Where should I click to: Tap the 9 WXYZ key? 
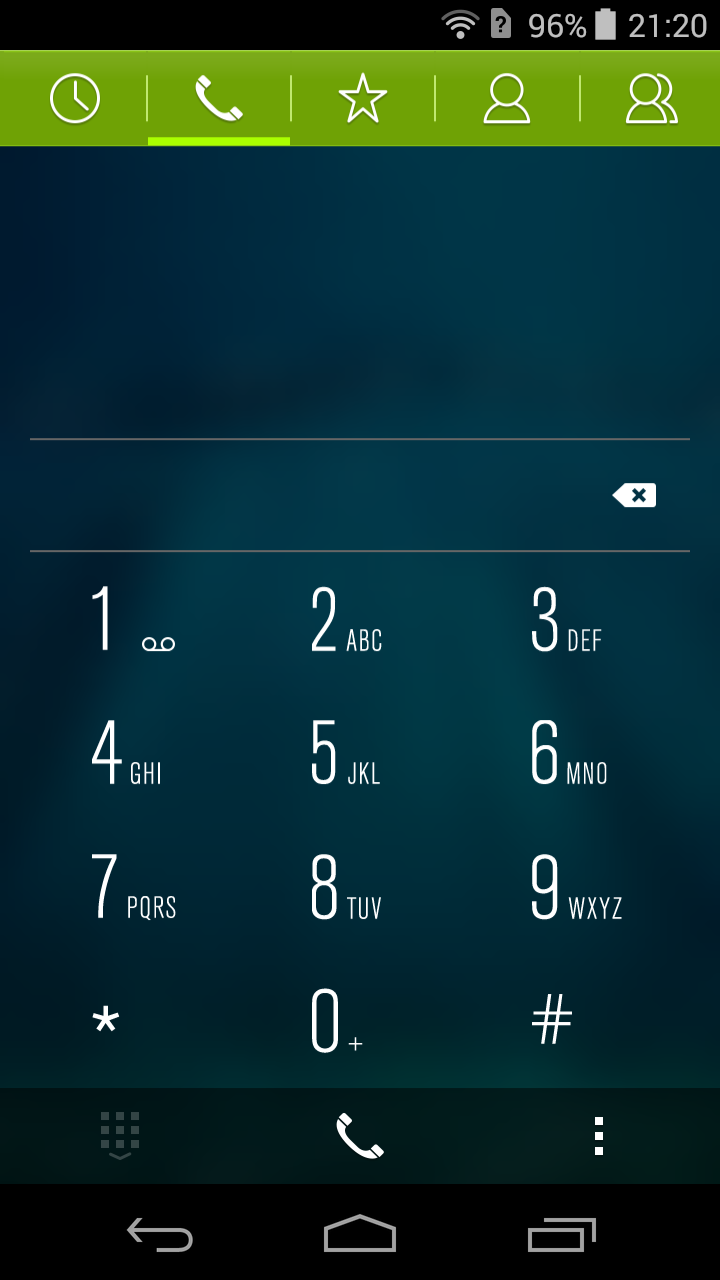575,888
